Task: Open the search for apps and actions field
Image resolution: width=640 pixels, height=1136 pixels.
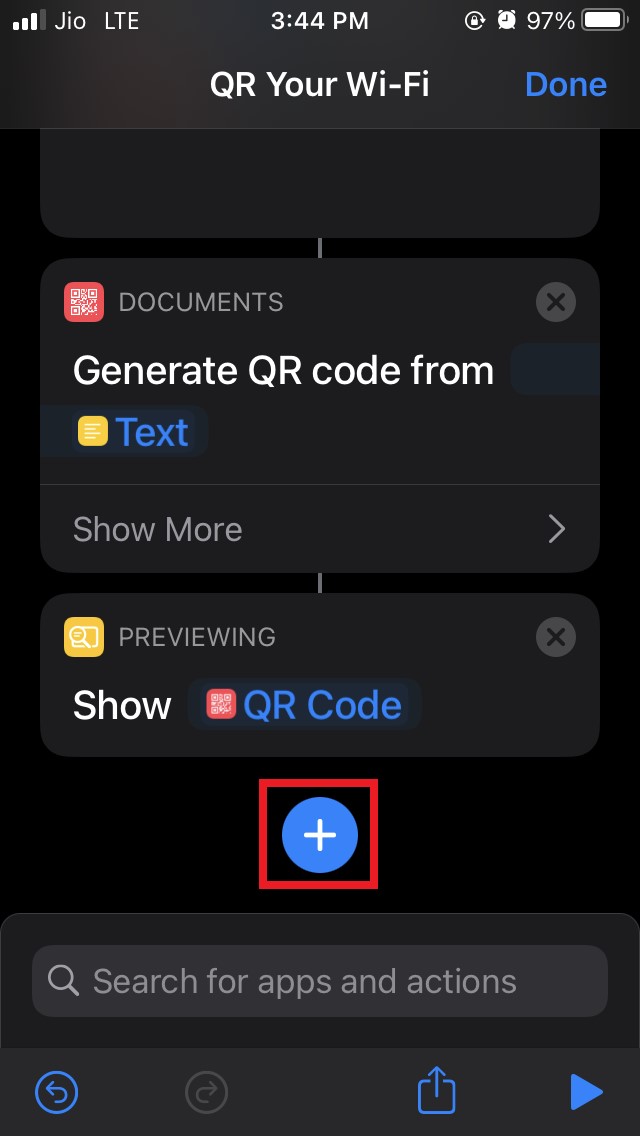Action: coord(320,981)
